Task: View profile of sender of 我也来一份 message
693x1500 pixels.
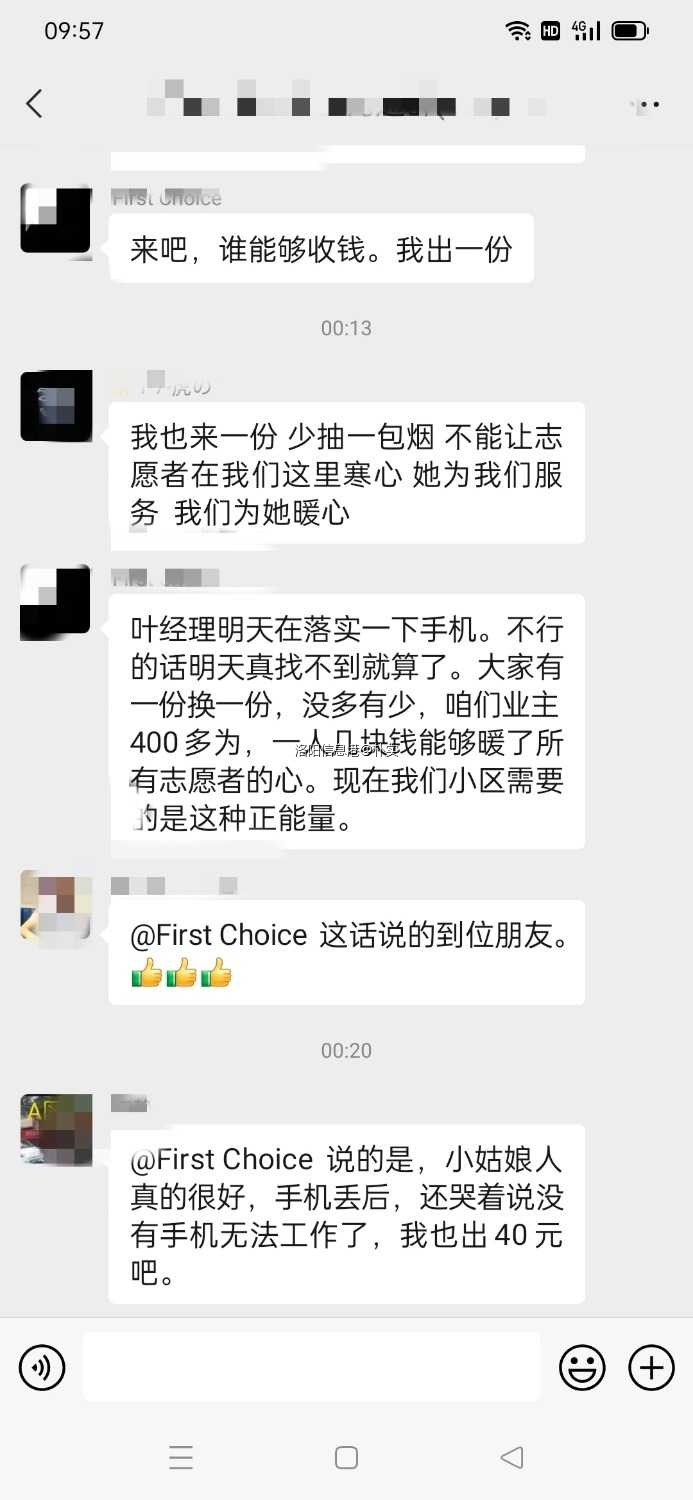Action: tap(56, 406)
